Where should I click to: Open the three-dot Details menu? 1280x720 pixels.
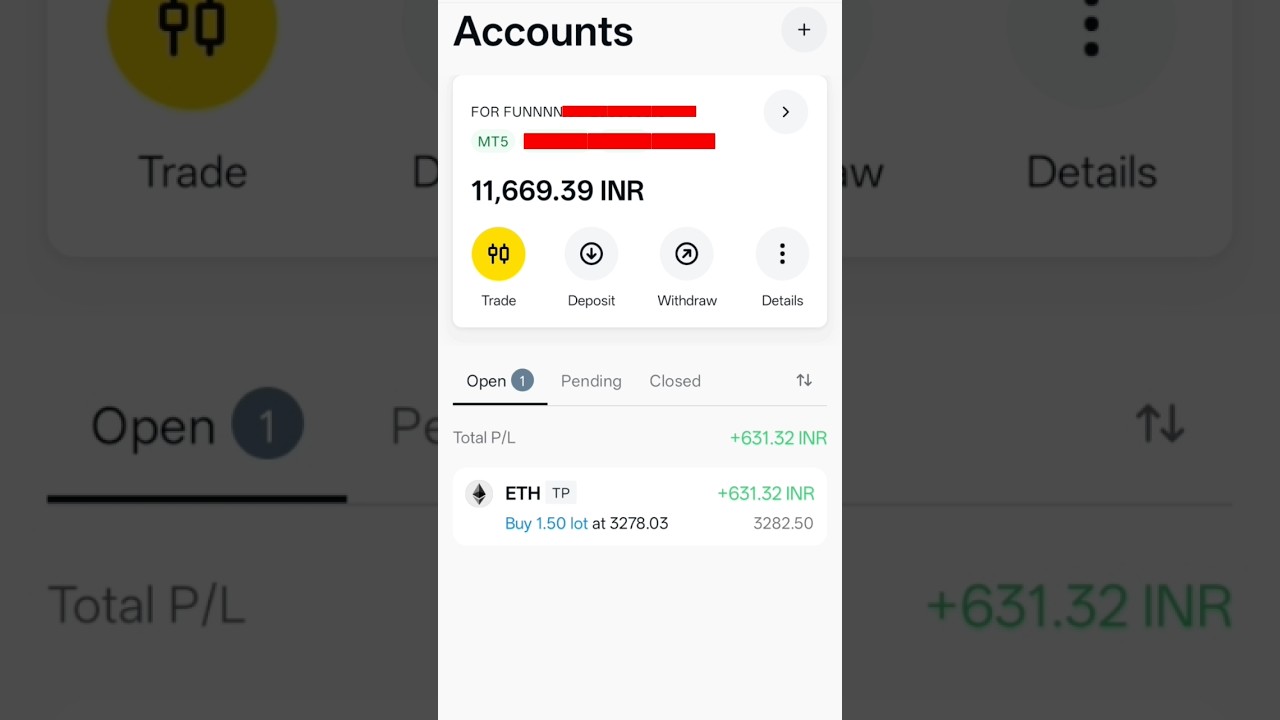[782, 254]
